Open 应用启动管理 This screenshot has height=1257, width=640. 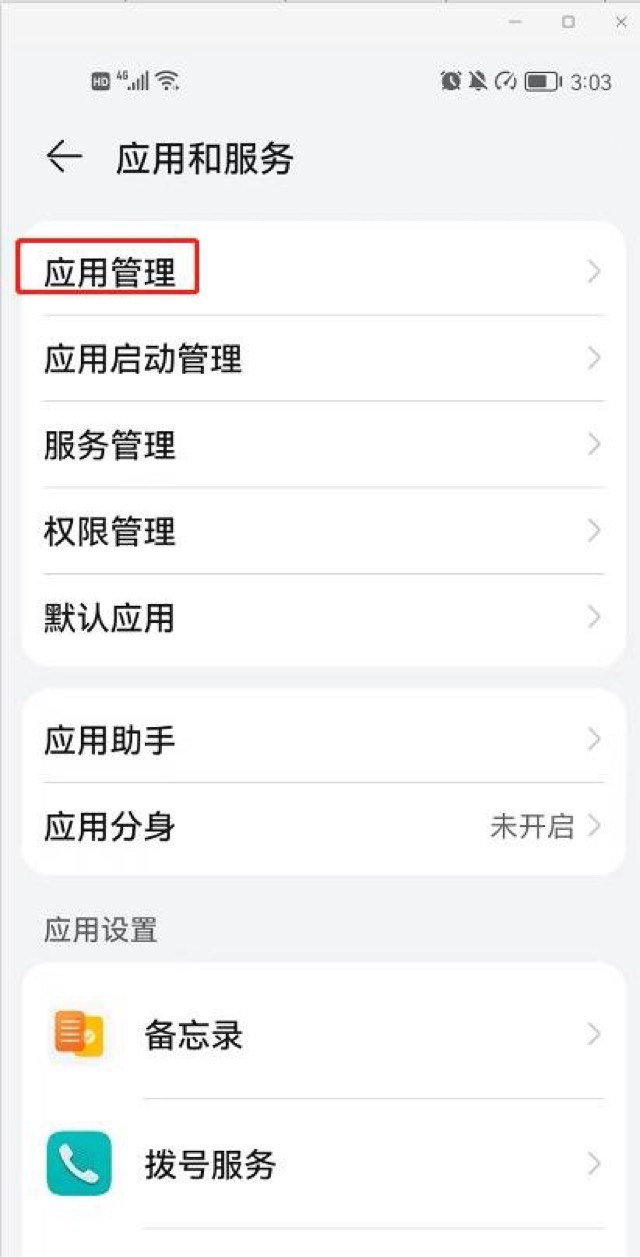coord(143,358)
